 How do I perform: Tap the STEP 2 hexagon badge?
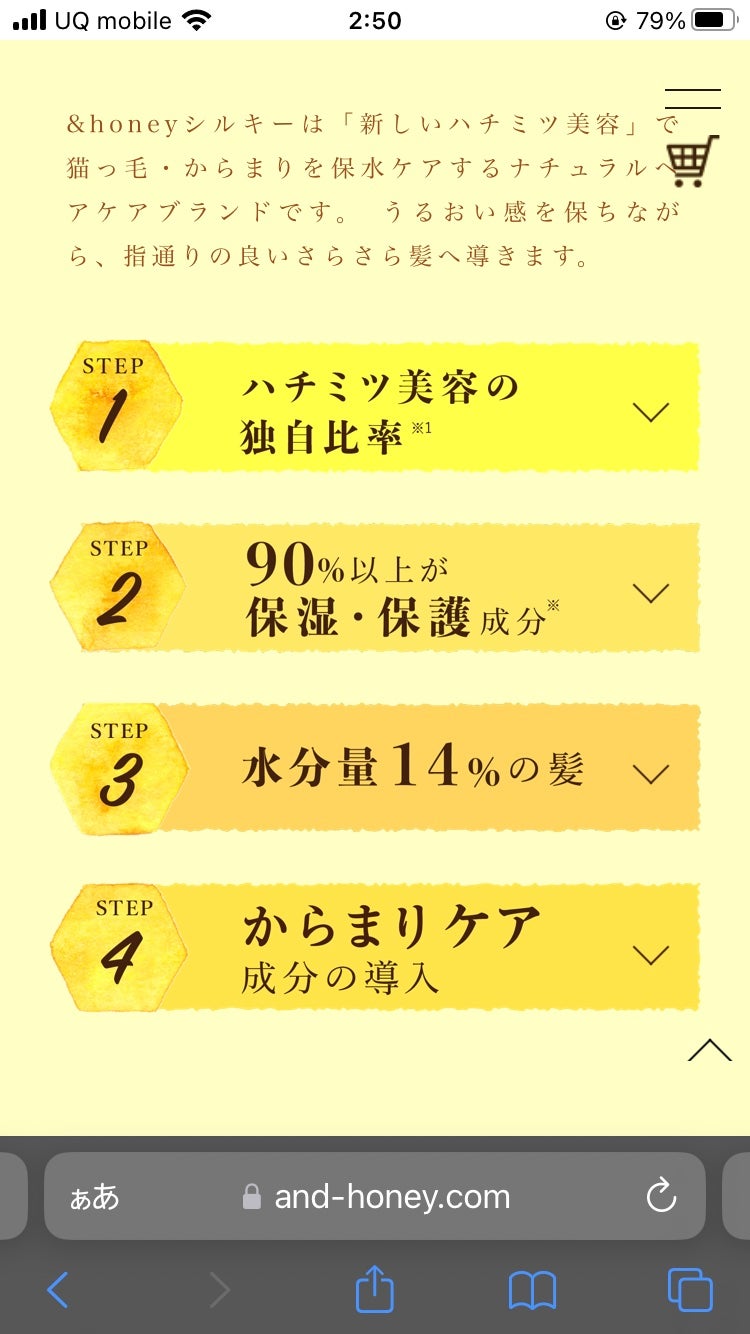pyautogui.click(x=120, y=585)
